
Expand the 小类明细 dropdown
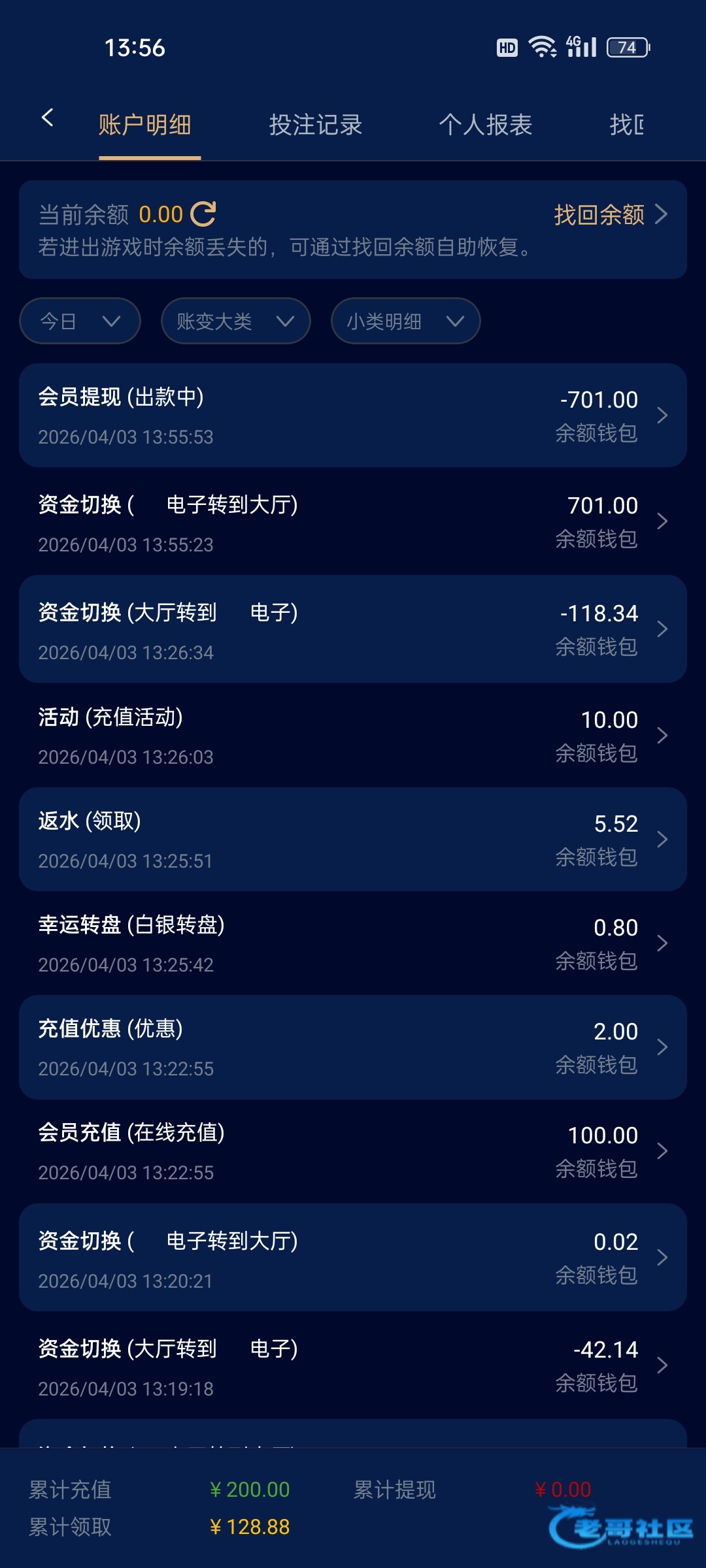[x=405, y=321]
